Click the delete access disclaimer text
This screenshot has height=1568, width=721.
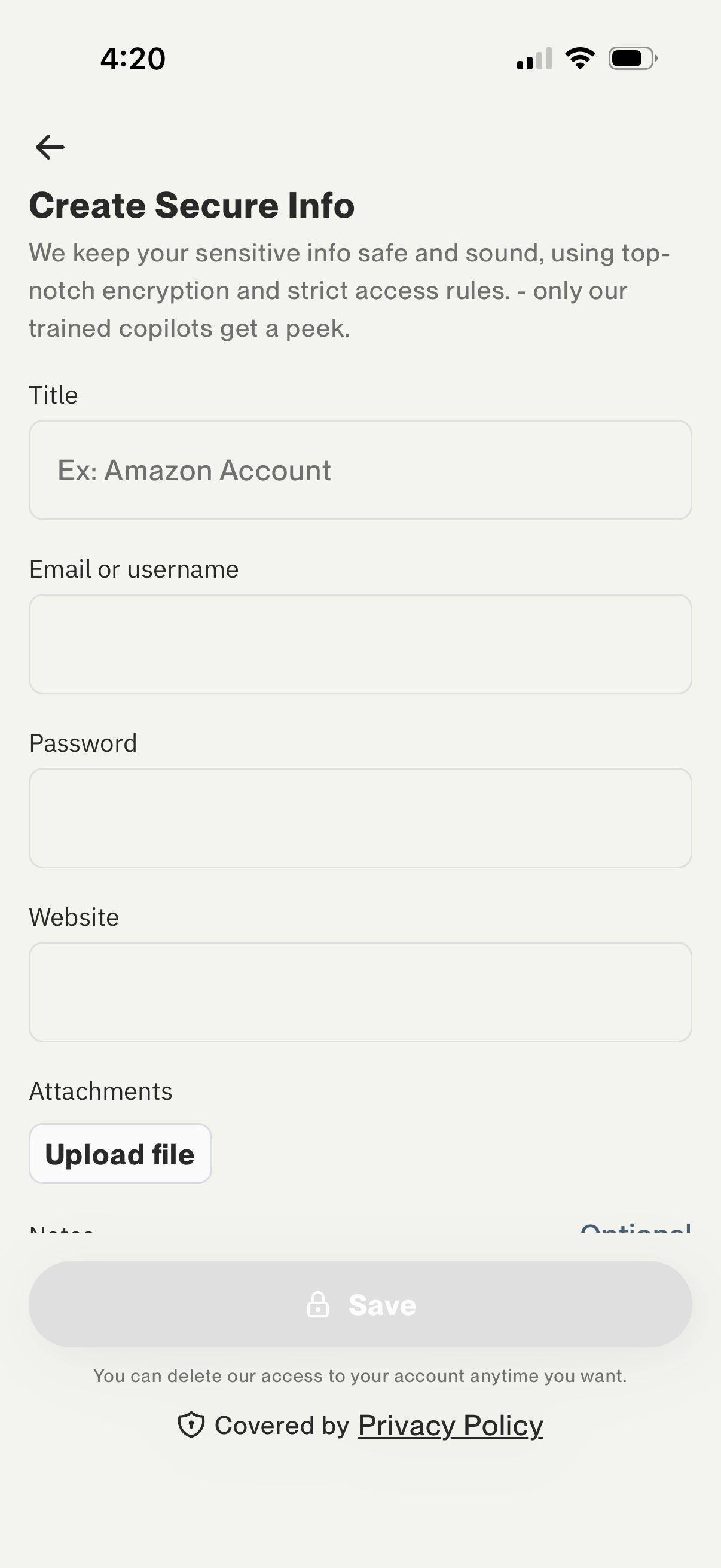[x=360, y=1375]
